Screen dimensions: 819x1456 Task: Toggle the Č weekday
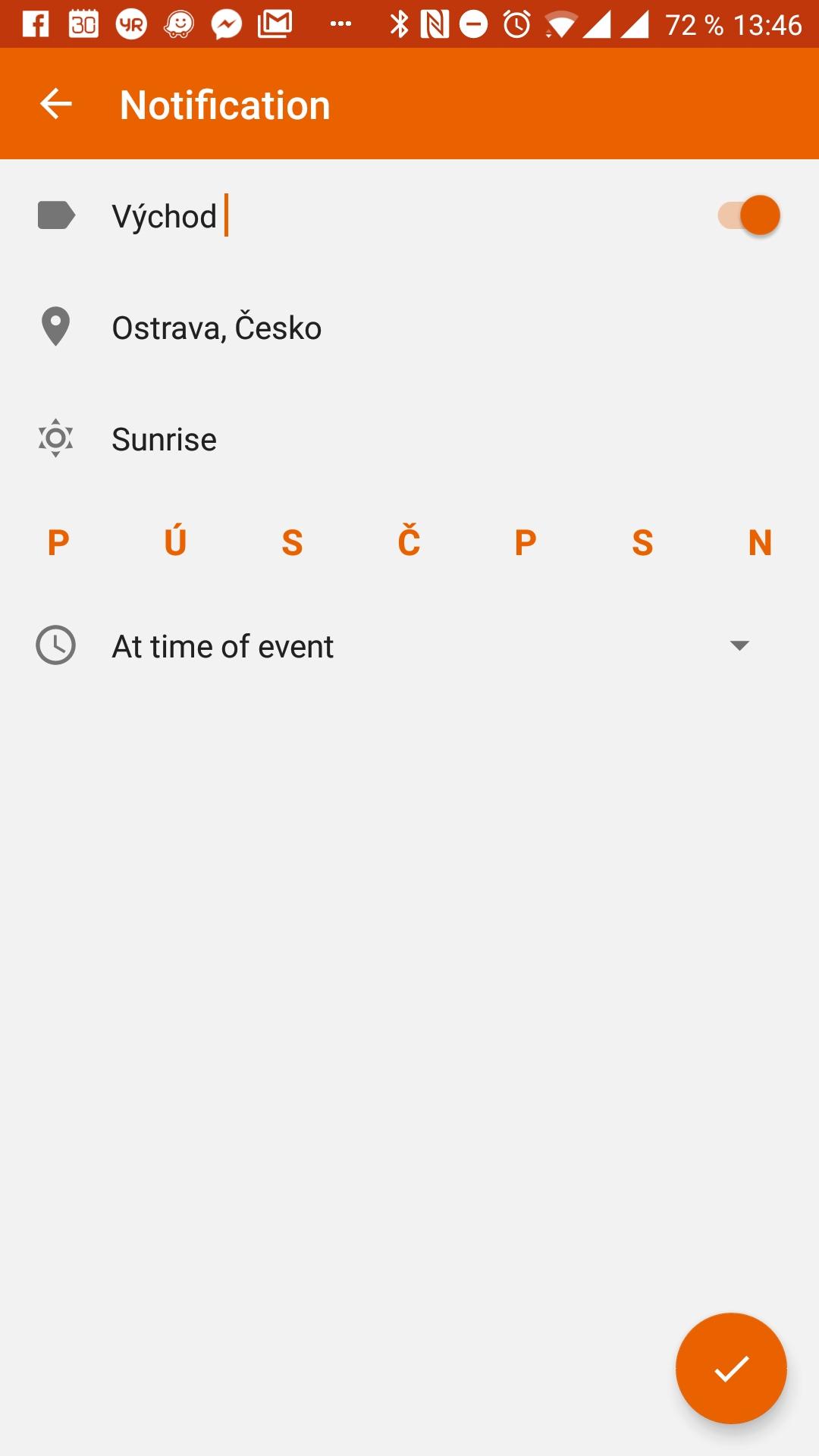pyautogui.click(x=409, y=541)
